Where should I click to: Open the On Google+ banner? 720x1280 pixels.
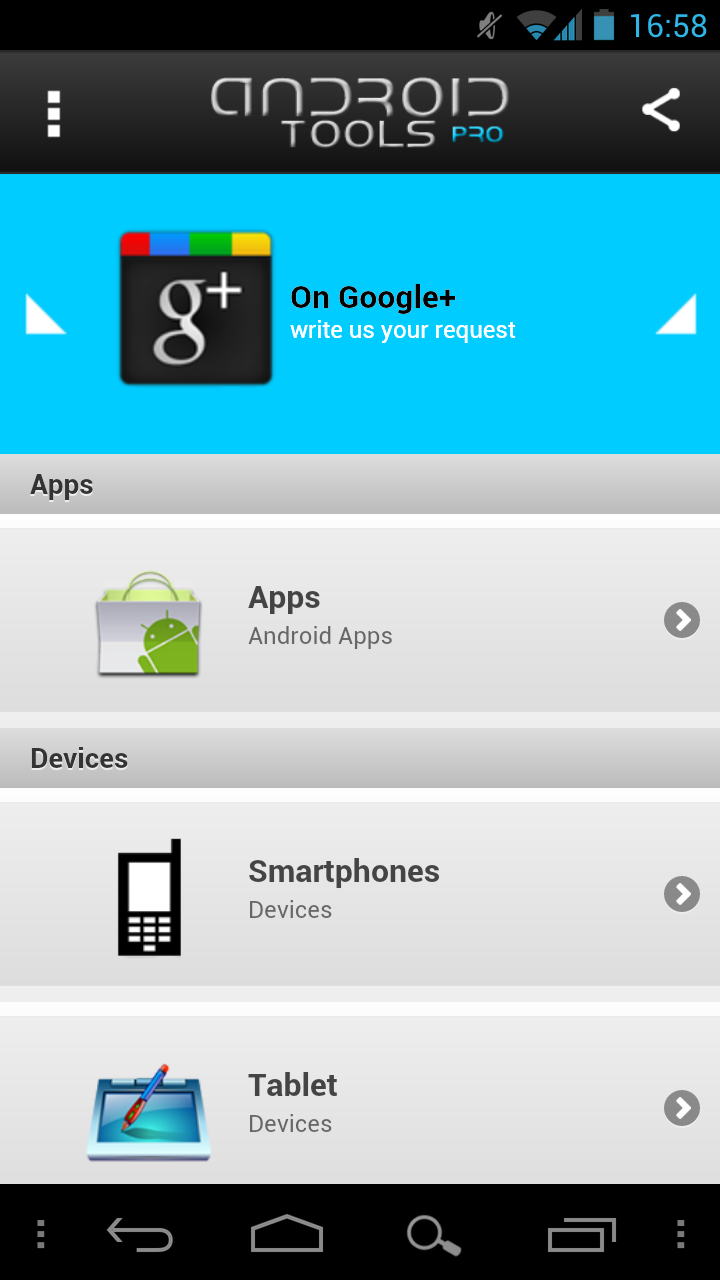[360, 314]
